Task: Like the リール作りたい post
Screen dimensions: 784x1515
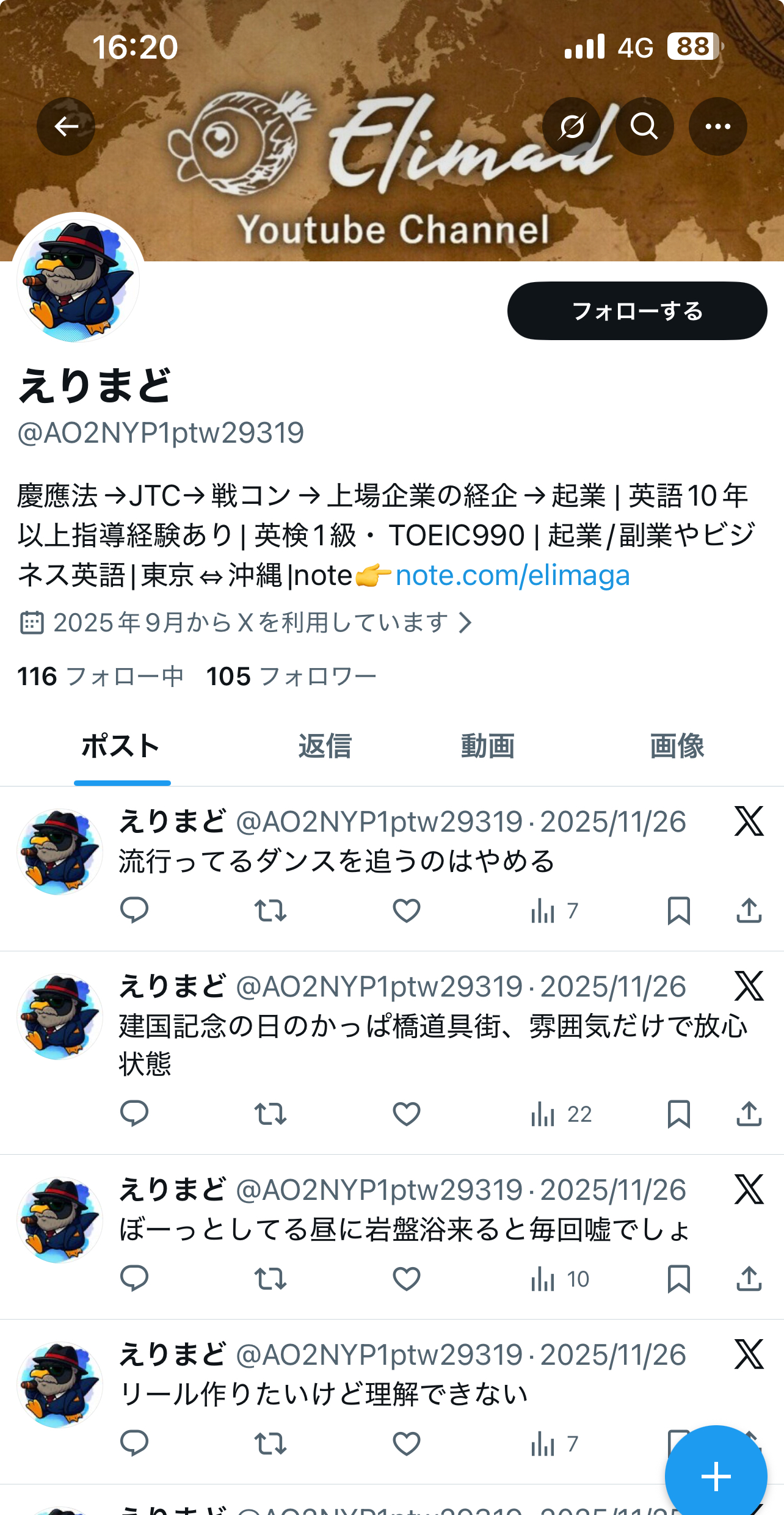Action: coord(406,1444)
